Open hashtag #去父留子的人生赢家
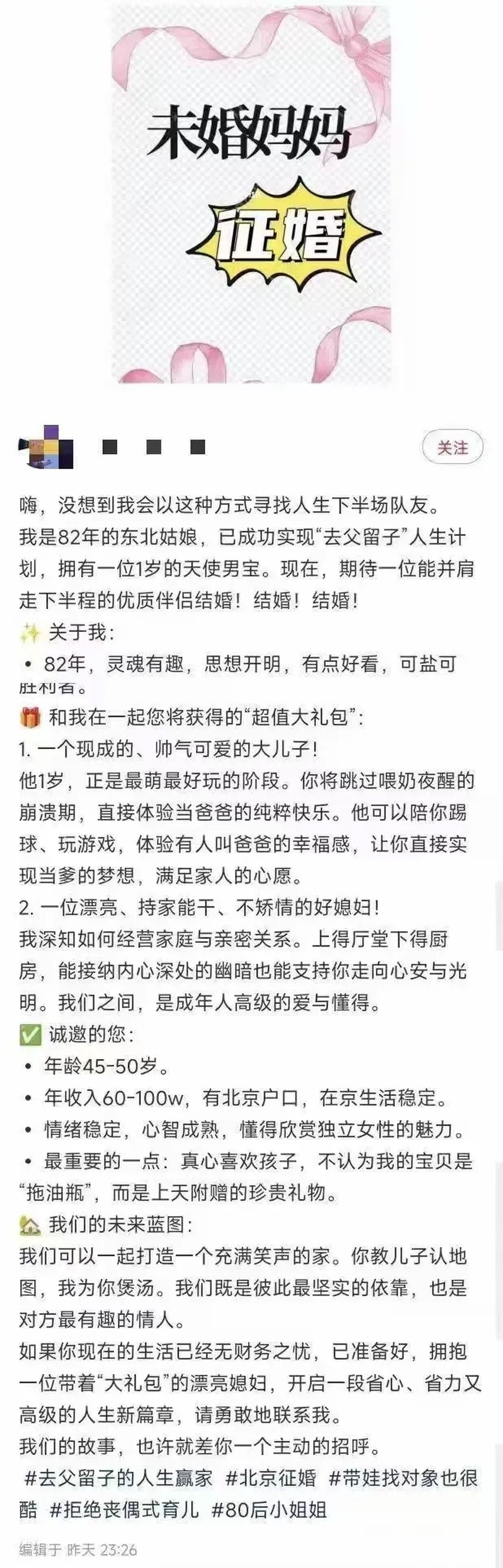This screenshot has height=1568, width=503. tap(119, 1478)
